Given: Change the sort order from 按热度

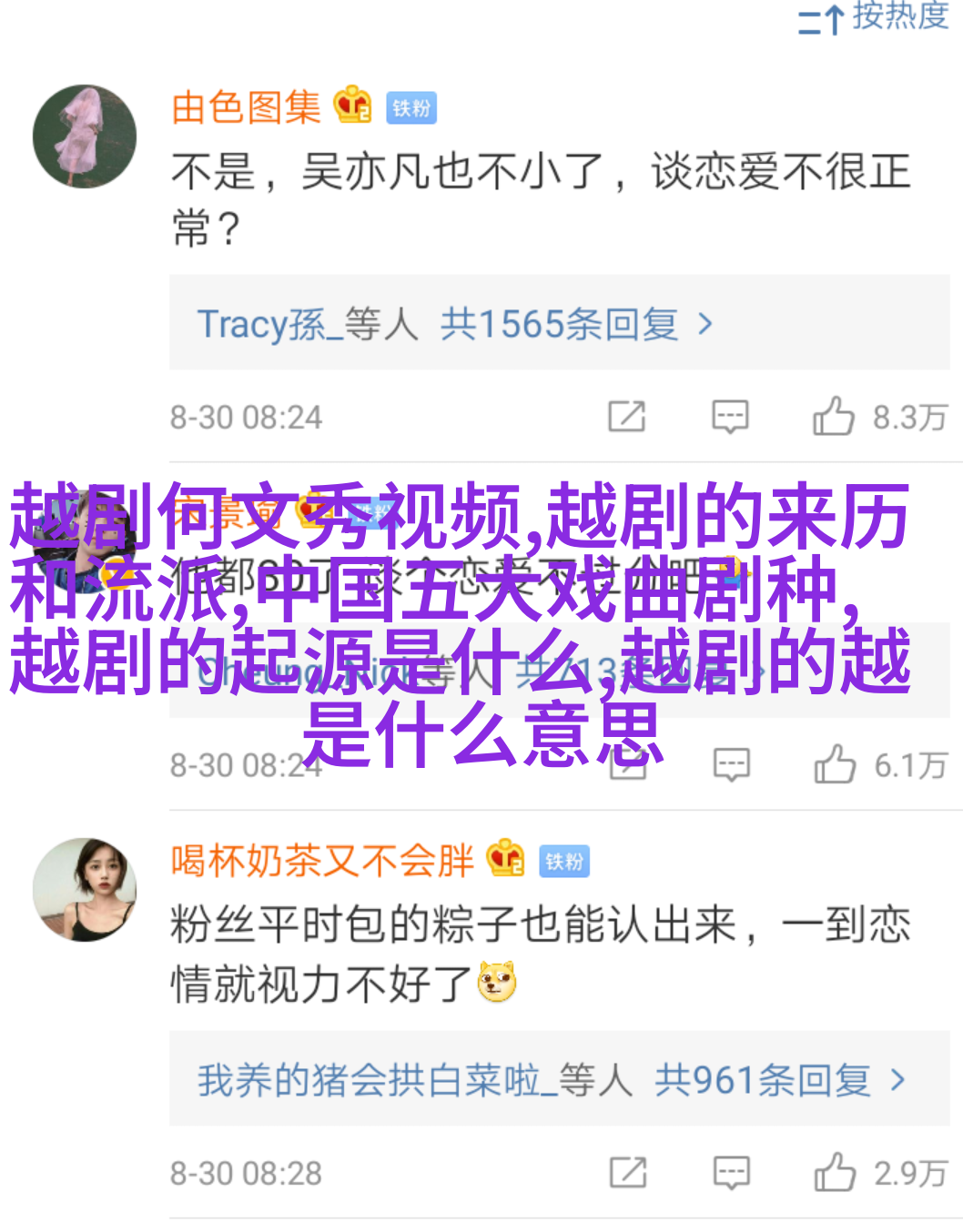Looking at the screenshot, I should pyautogui.click(x=874, y=16).
